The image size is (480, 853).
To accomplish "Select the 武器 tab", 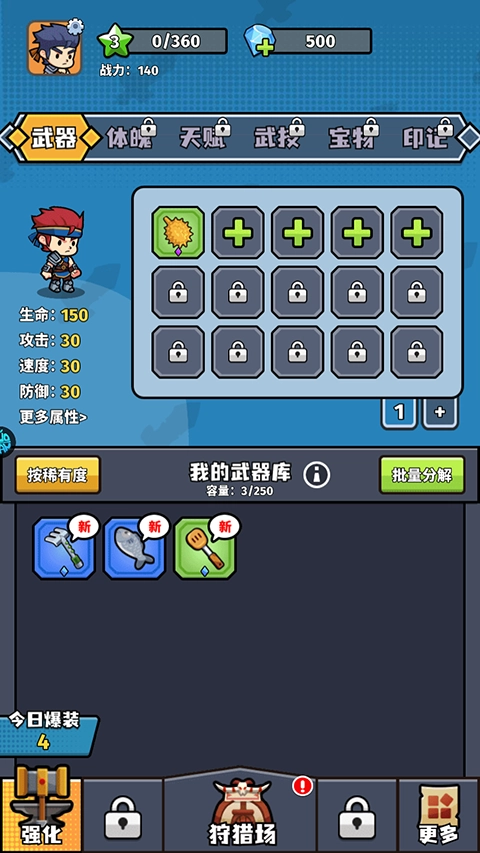I will click(54, 139).
